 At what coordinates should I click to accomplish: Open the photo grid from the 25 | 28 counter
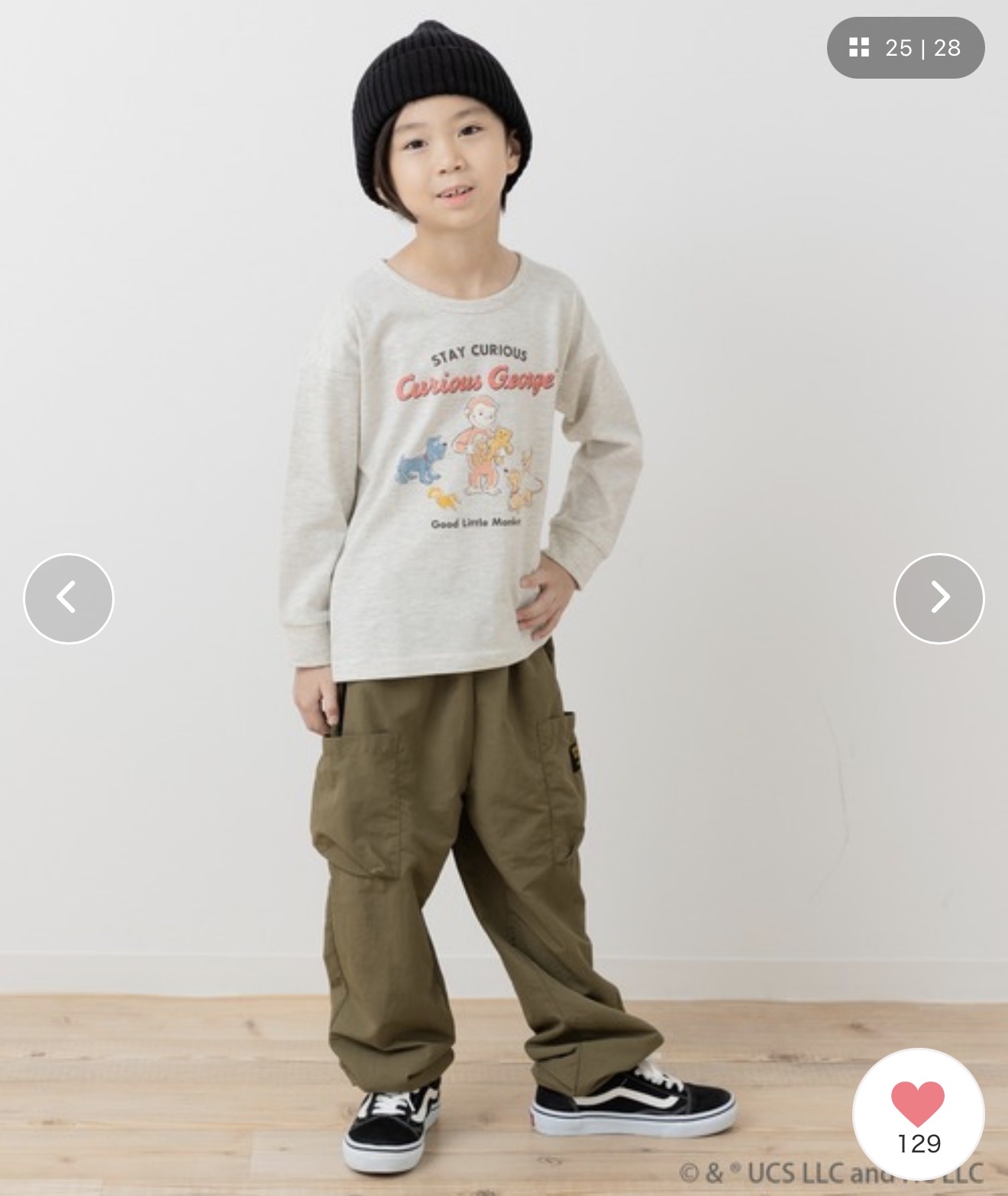(906, 48)
